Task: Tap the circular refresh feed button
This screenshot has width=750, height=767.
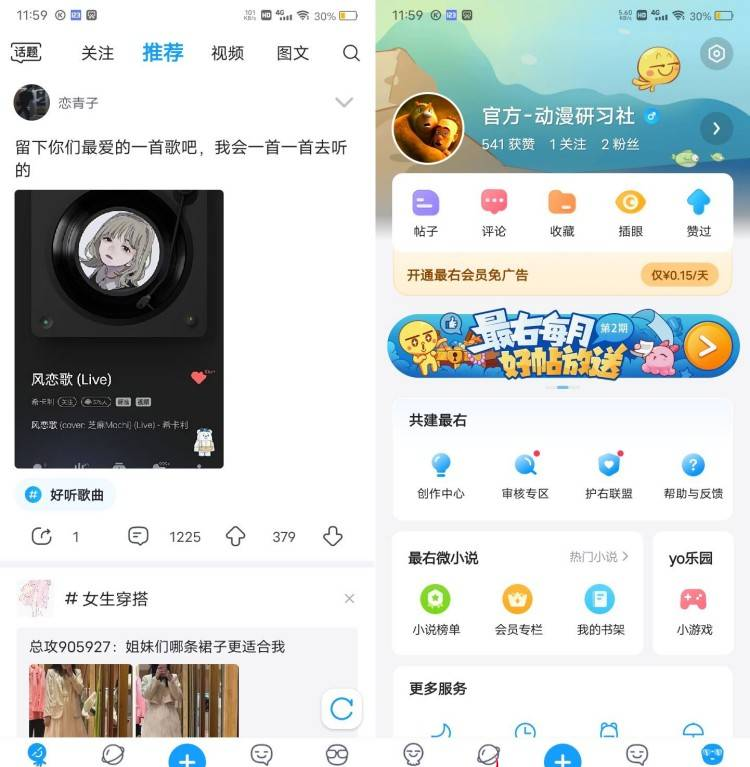Action: pos(341,709)
